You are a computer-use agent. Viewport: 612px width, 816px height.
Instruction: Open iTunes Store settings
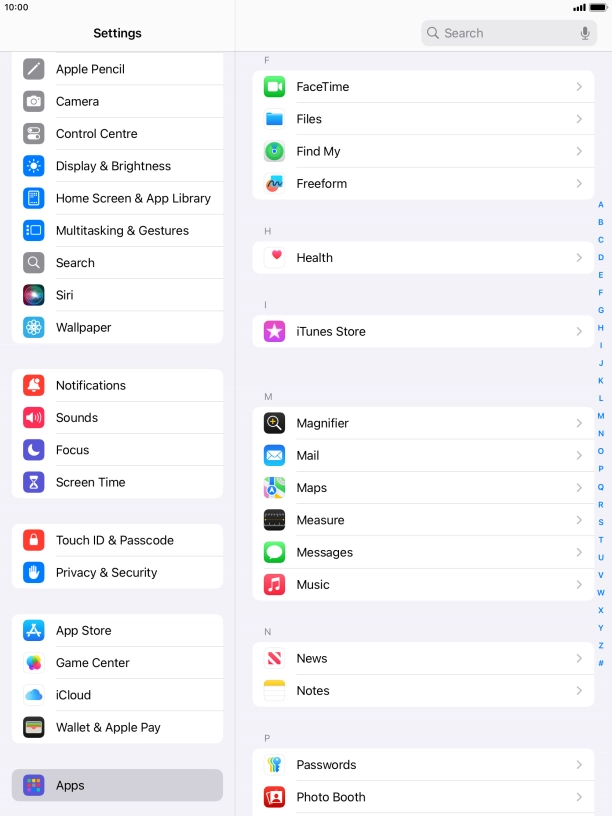[423, 332]
